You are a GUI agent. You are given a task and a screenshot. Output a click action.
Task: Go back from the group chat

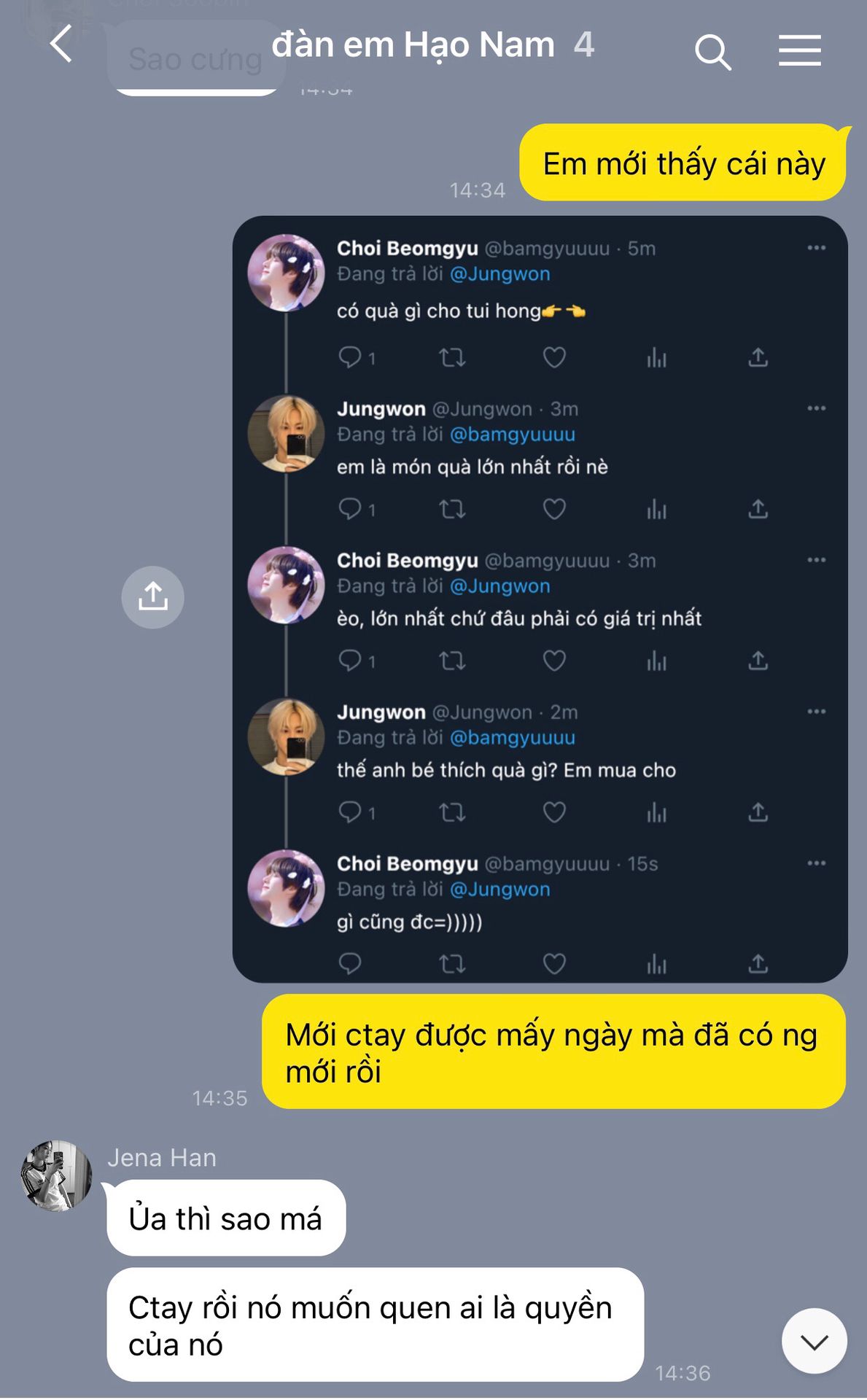coord(61,44)
